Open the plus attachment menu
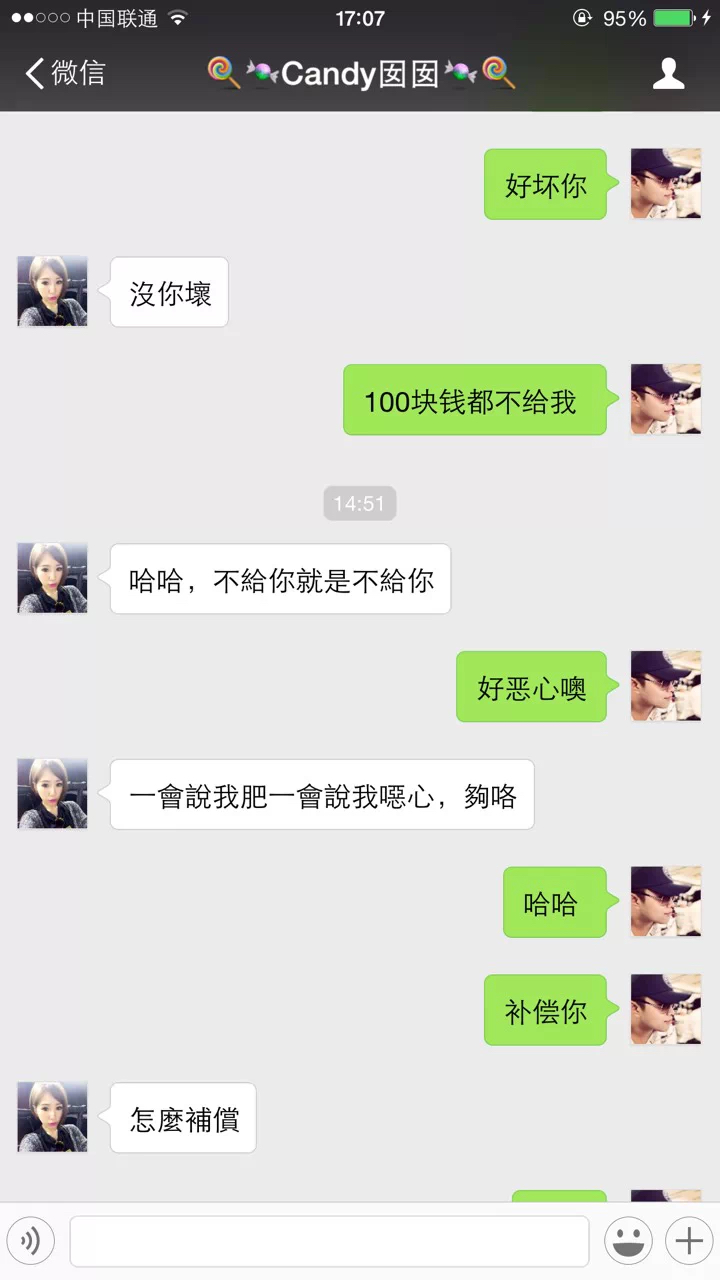This screenshot has width=720, height=1280. [x=688, y=1241]
